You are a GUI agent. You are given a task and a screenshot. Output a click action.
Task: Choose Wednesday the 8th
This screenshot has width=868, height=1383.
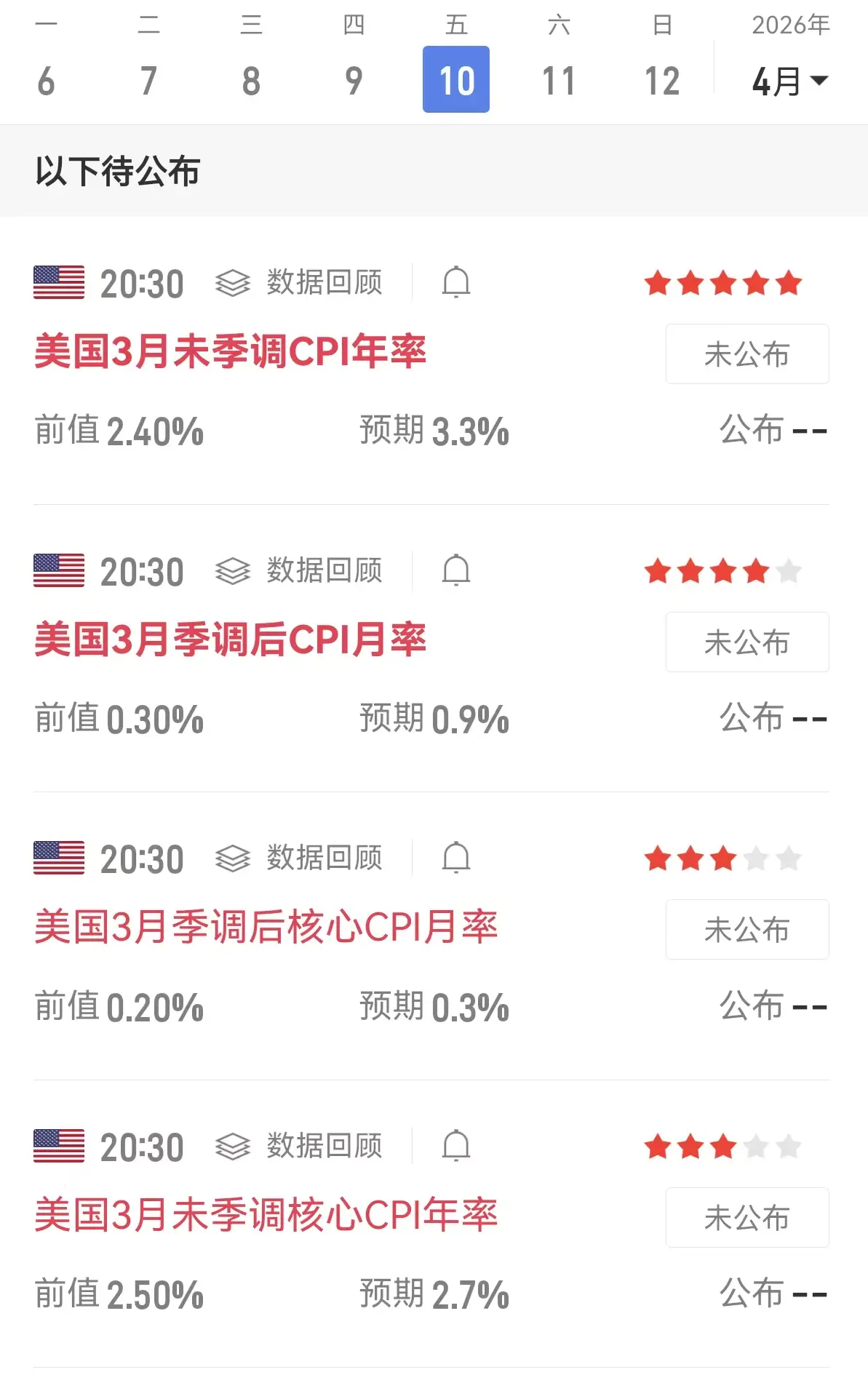coord(251,79)
